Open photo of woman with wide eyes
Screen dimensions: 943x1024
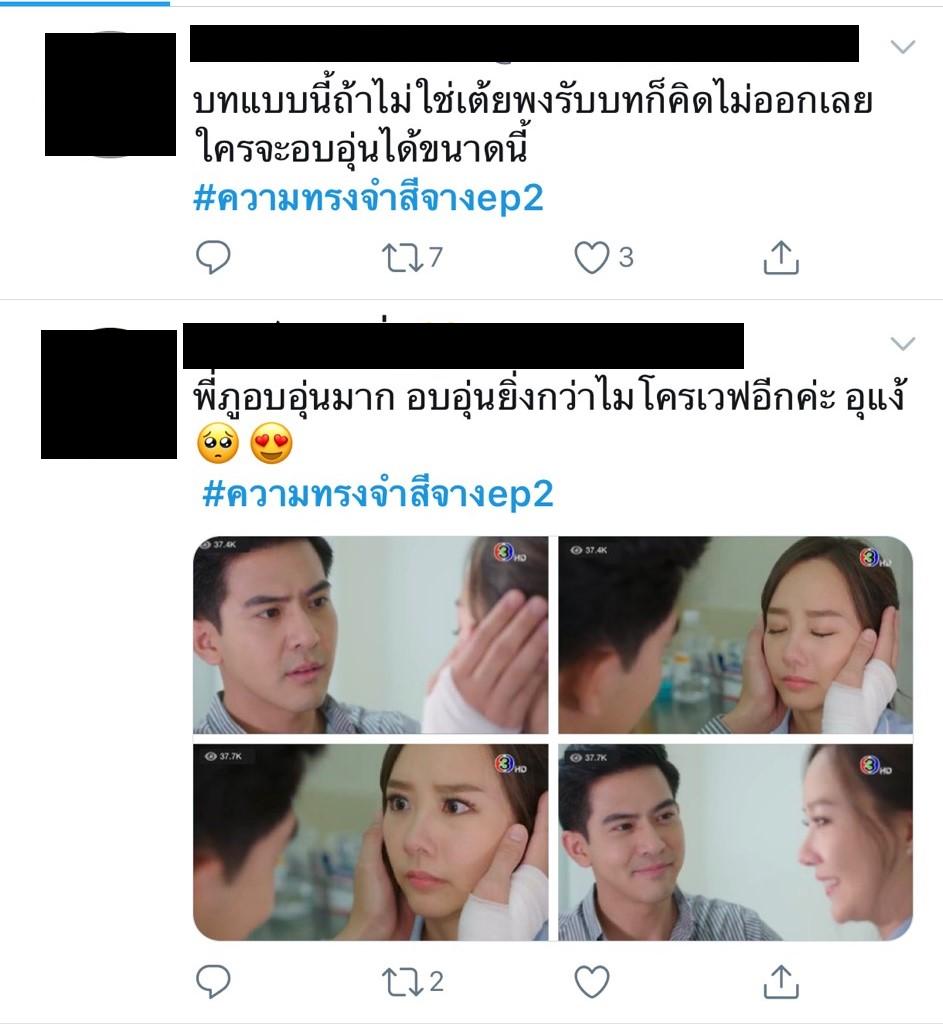(370, 842)
